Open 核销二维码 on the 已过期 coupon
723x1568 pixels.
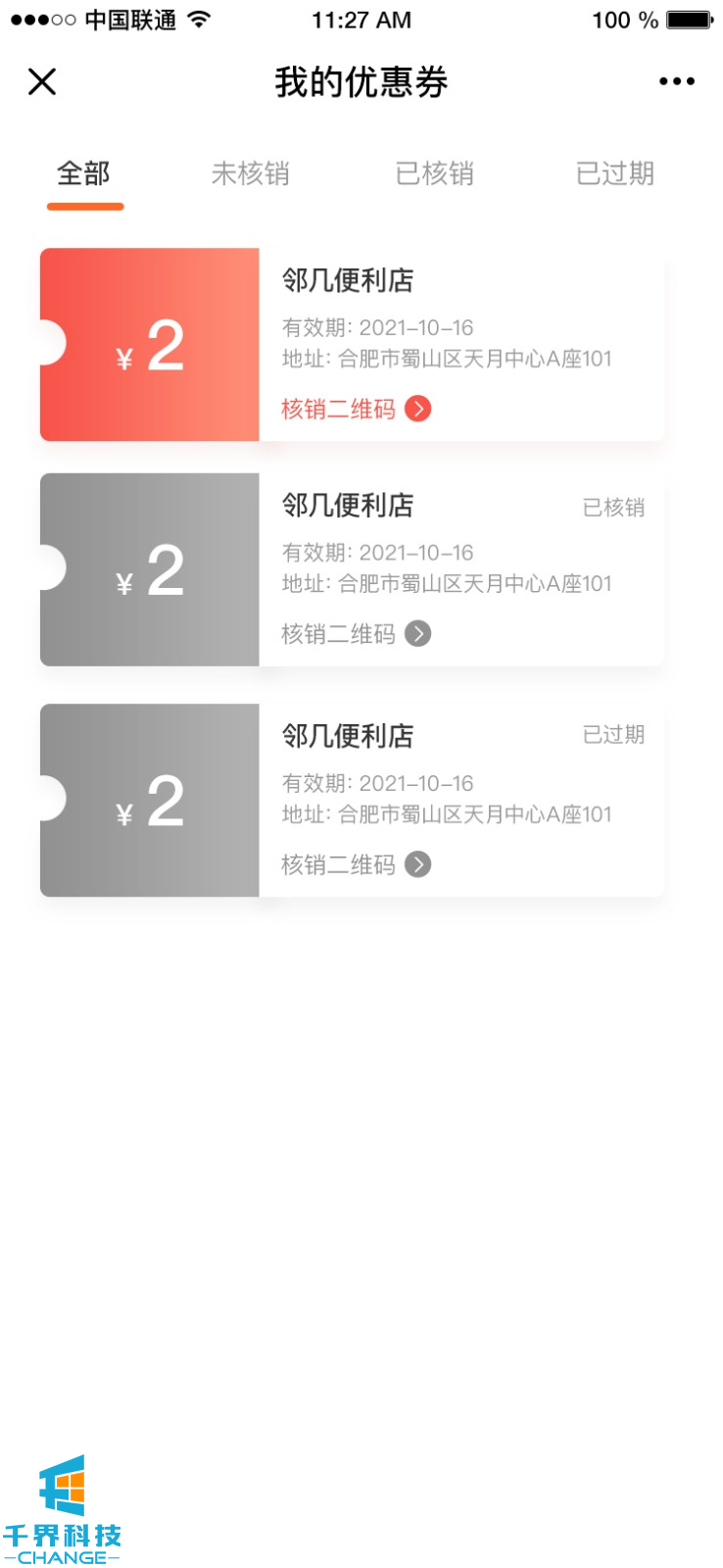(x=356, y=864)
